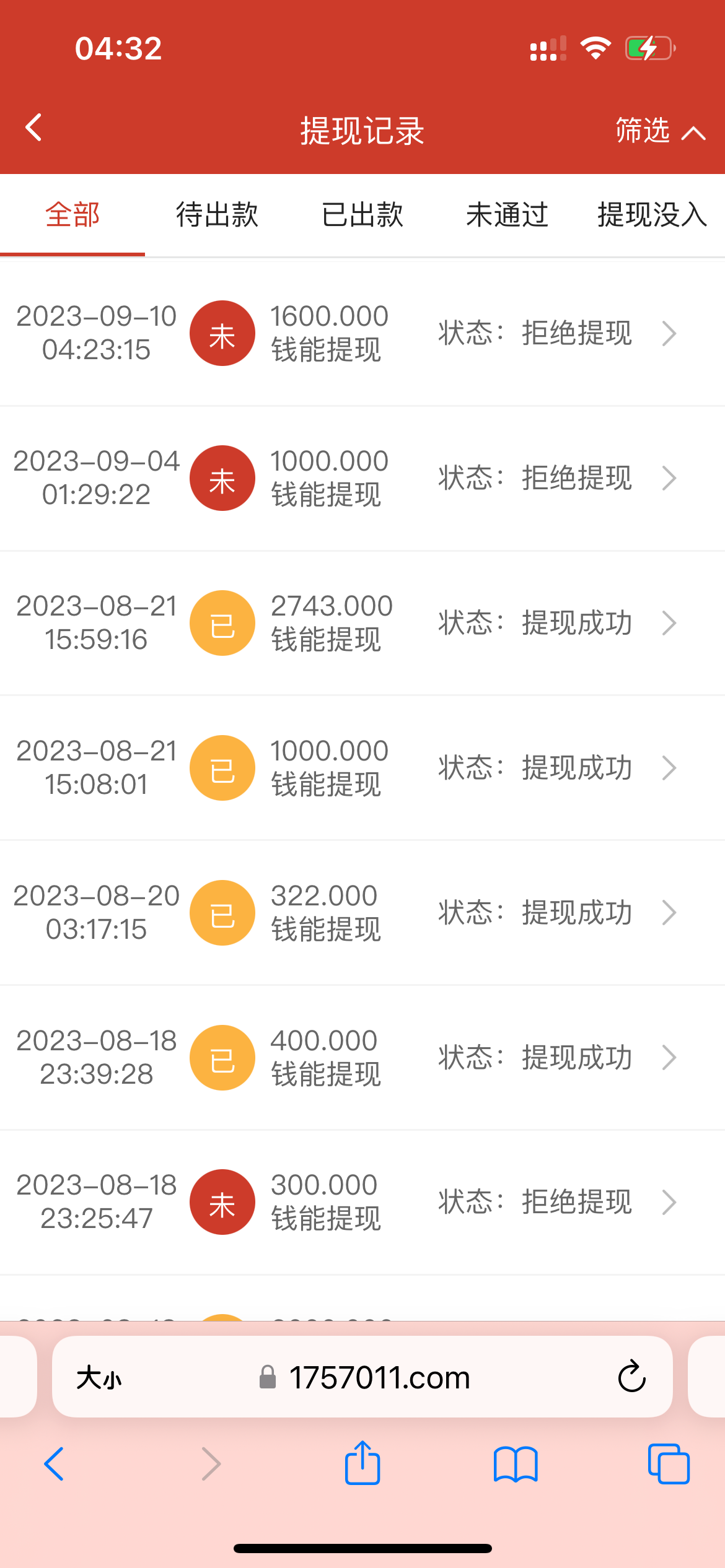
Task: Open the 大小 text size menu
Action: tap(99, 1377)
